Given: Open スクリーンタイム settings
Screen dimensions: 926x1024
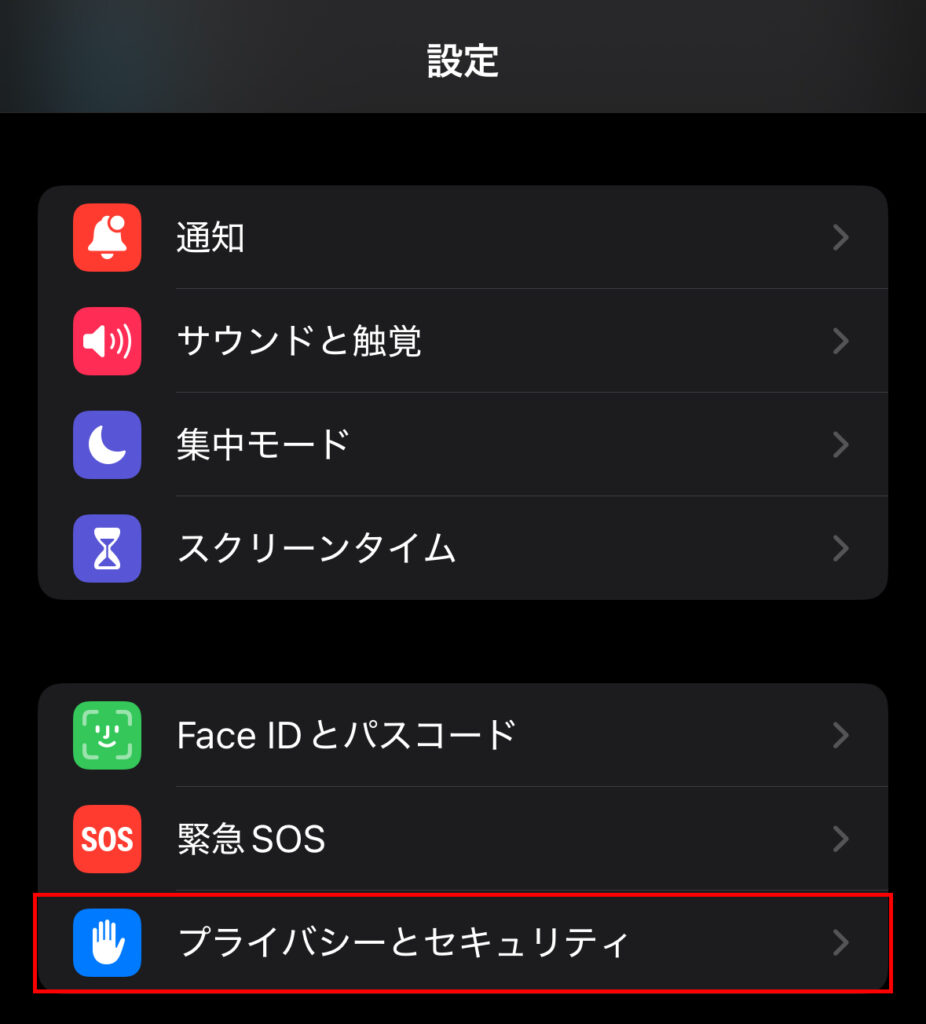Looking at the screenshot, I should click(462, 548).
